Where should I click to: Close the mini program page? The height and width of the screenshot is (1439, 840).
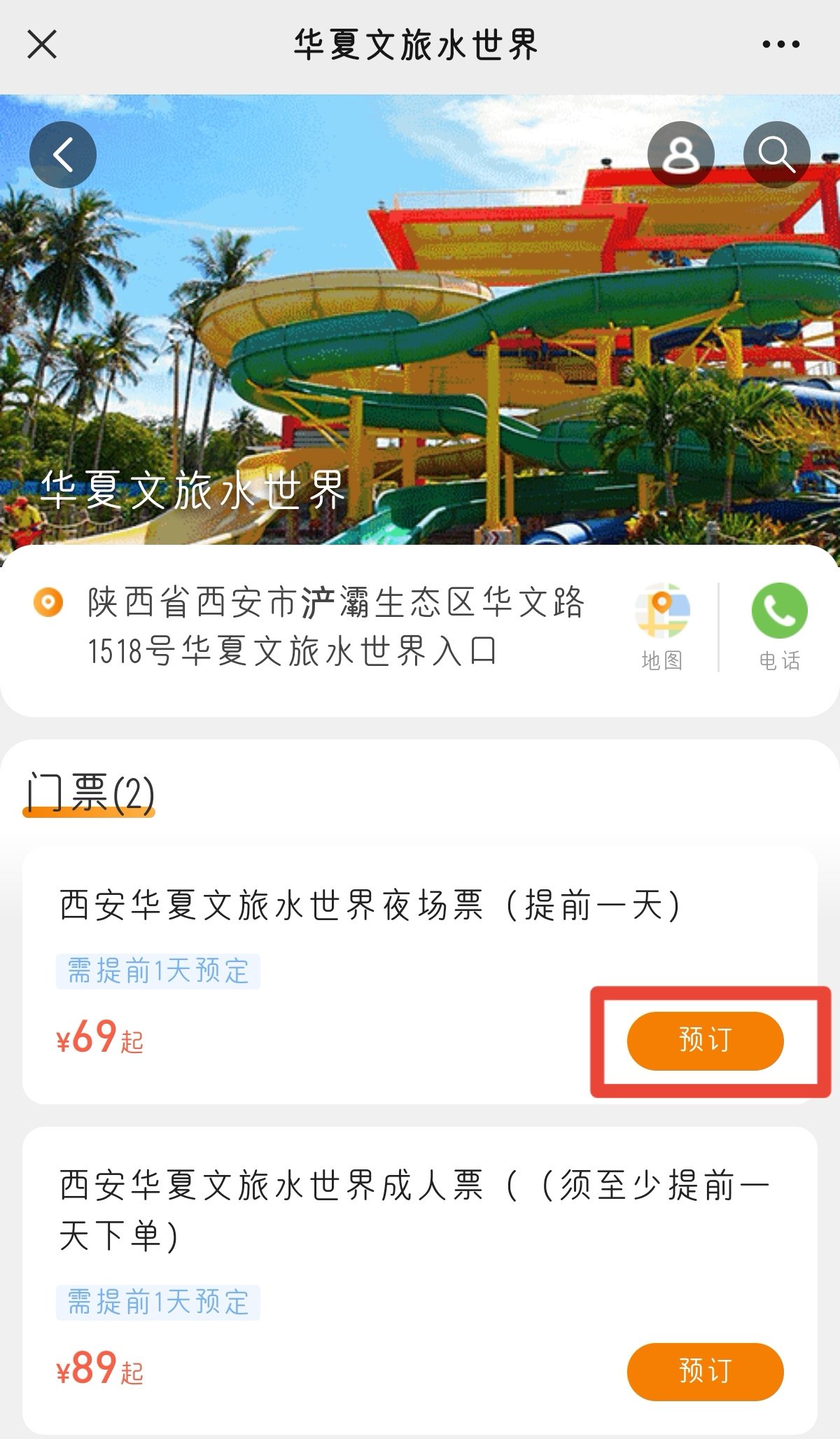click(x=42, y=45)
